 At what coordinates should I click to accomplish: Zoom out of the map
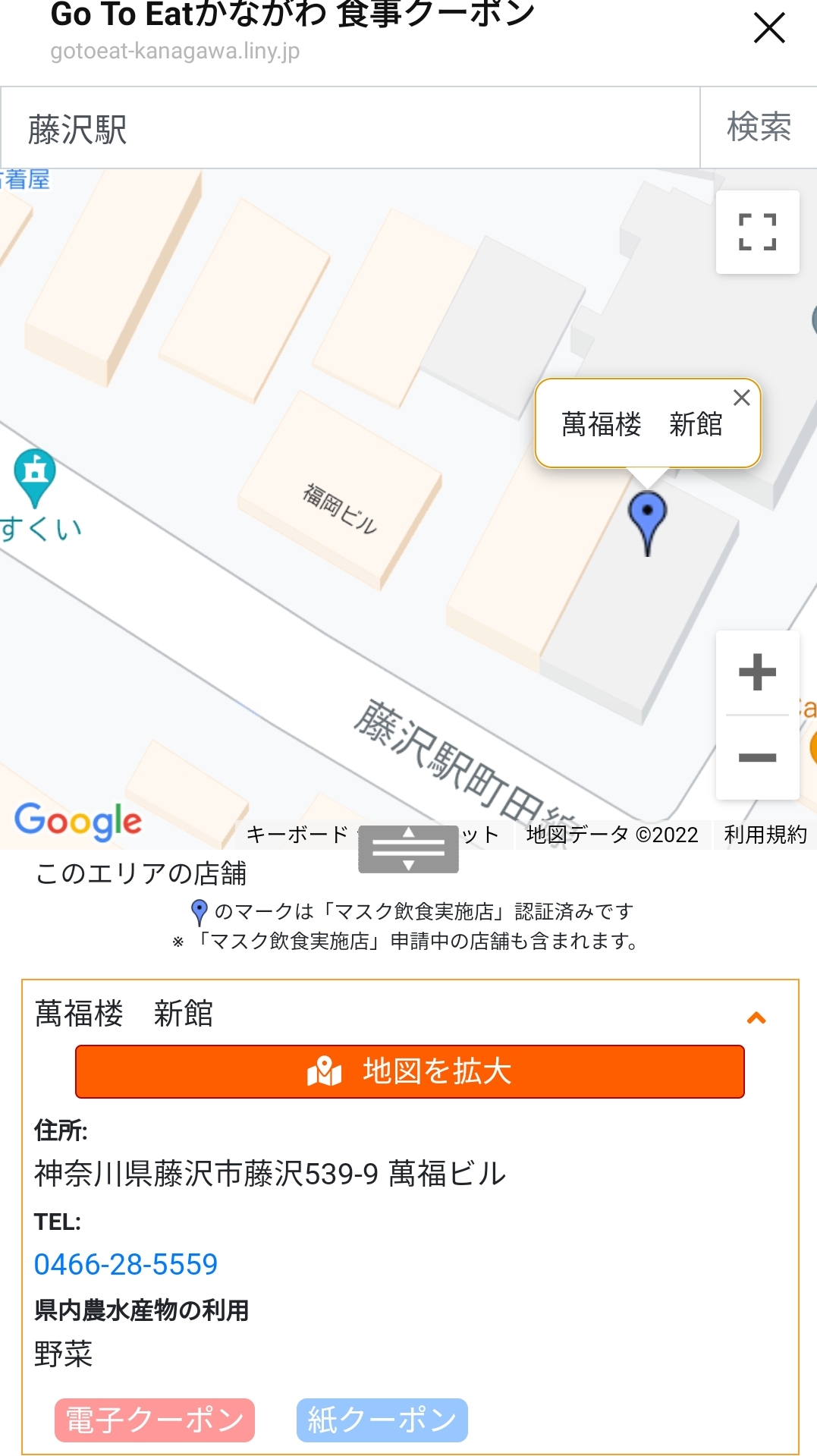(x=757, y=757)
